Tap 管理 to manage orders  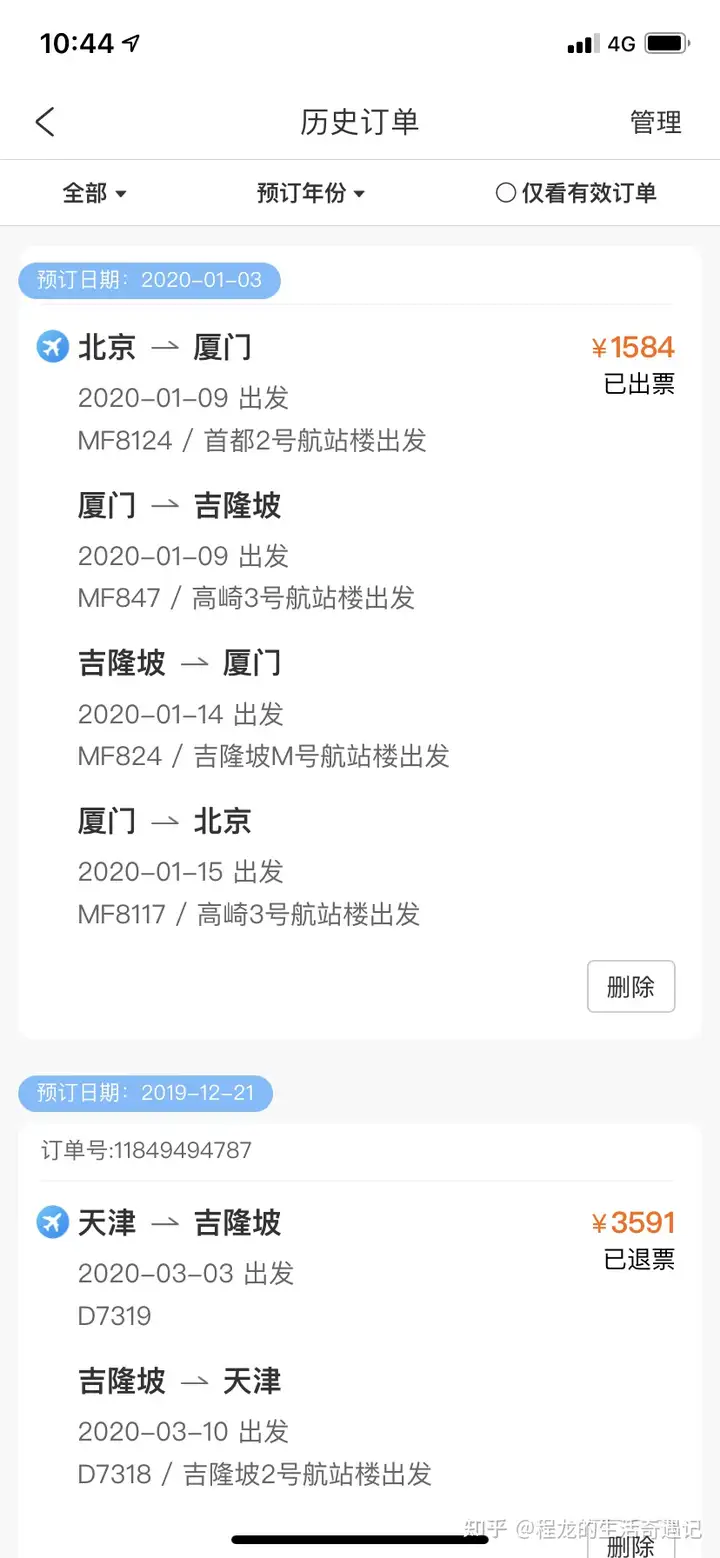[655, 122]
